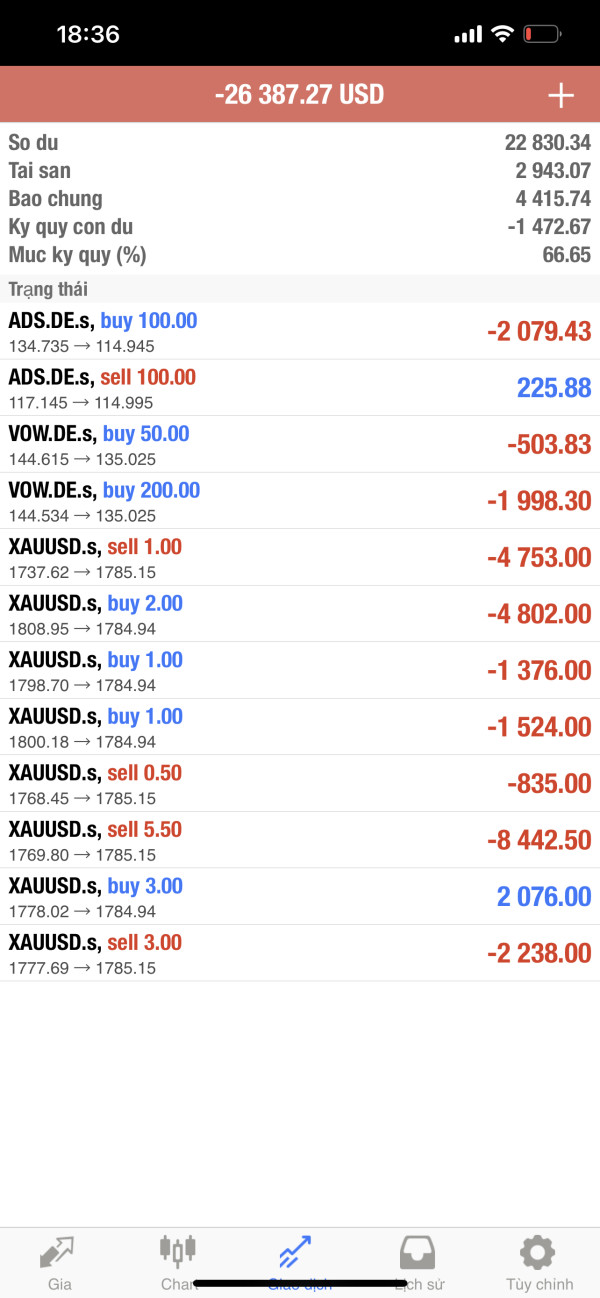Select the VOW.DE.s buy 200.00 position
Screen dimensions: 600x1298
[300, 501]
